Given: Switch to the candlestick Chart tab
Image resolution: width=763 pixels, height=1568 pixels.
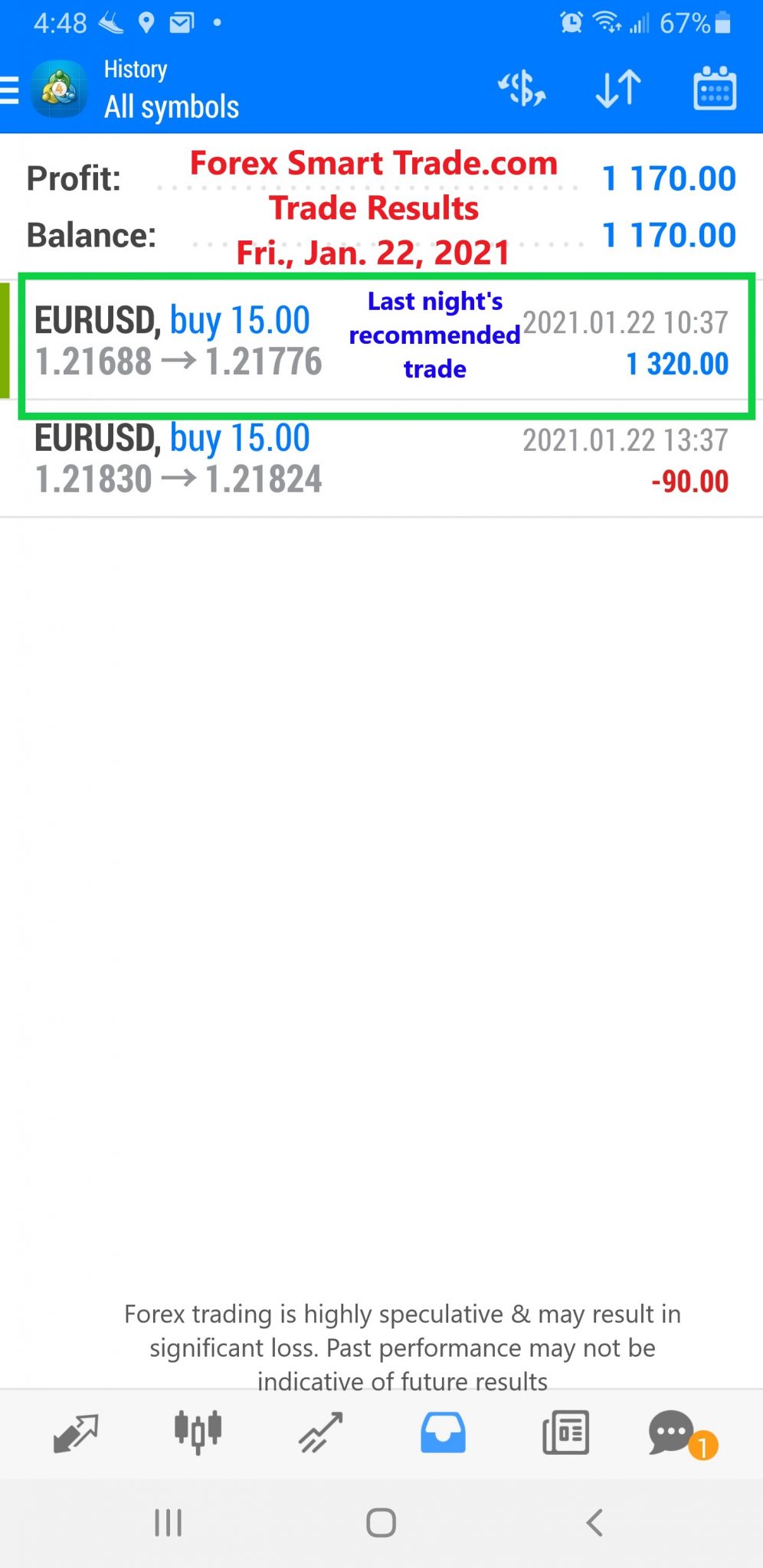Looking at the screenshot, I should pyautogui.click(x=198, y=1432).
